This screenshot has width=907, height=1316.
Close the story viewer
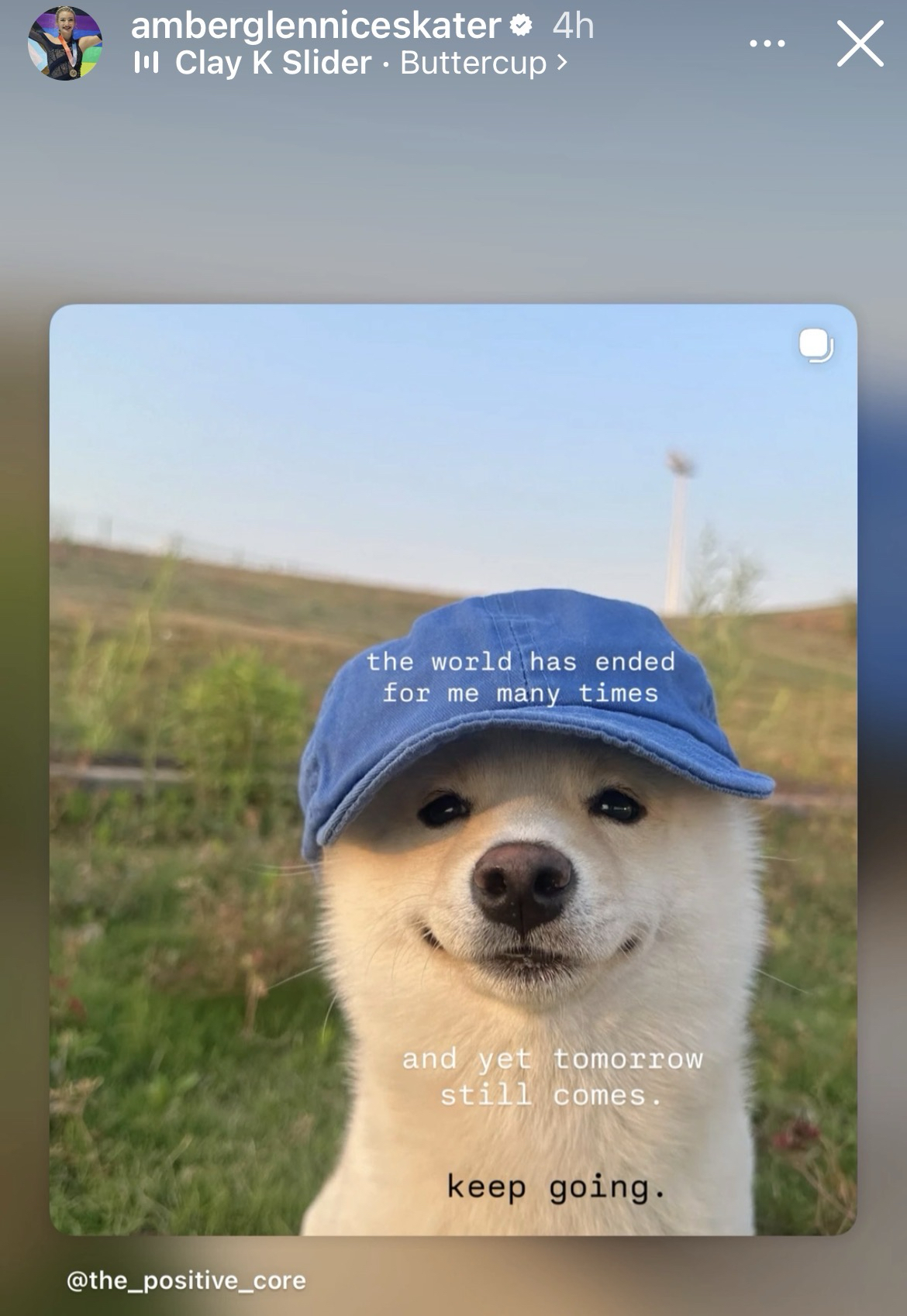pyautogui.click(x=860, y=44)
